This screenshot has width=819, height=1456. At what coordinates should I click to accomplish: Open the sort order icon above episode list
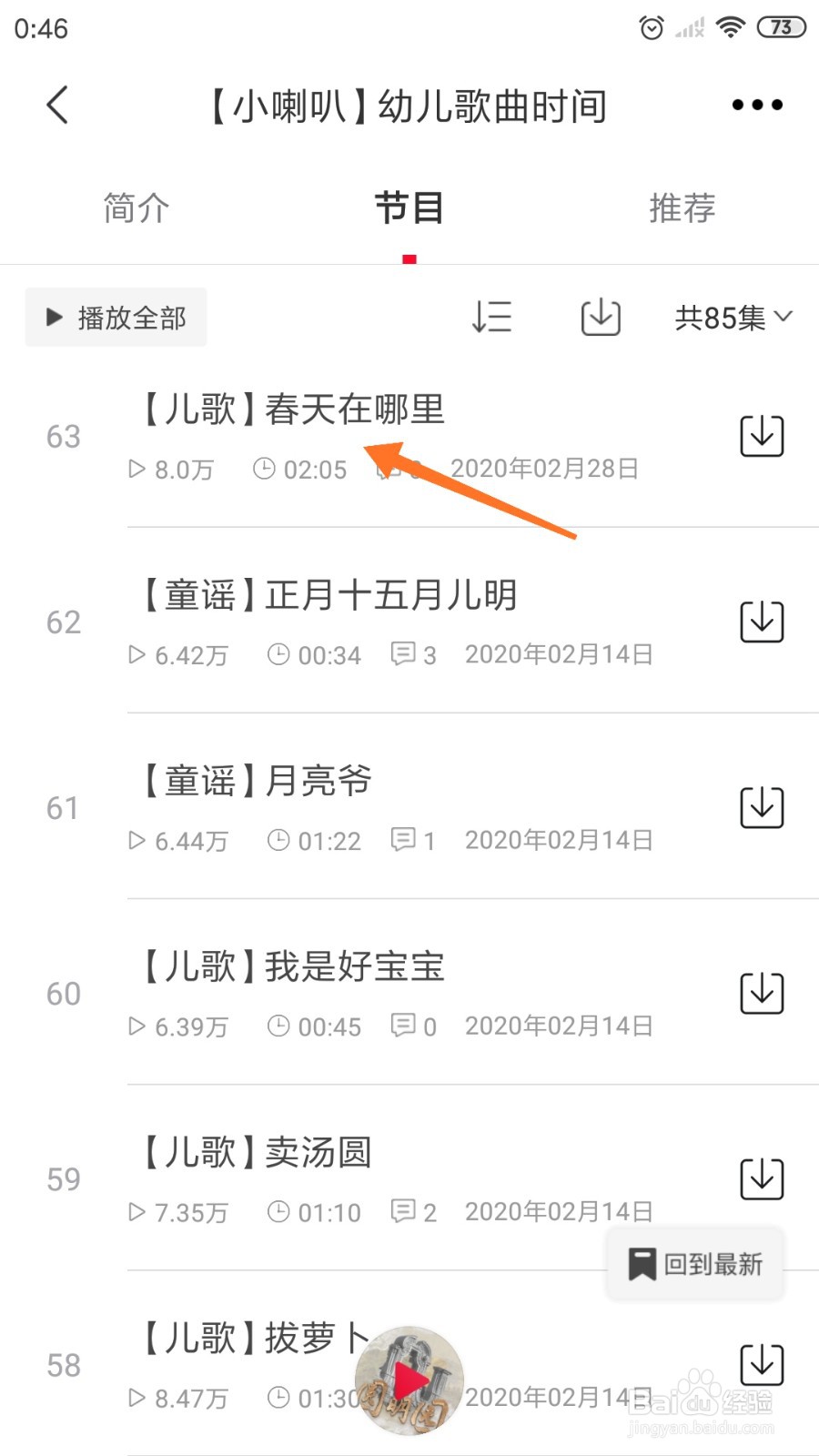pos(492,317)
